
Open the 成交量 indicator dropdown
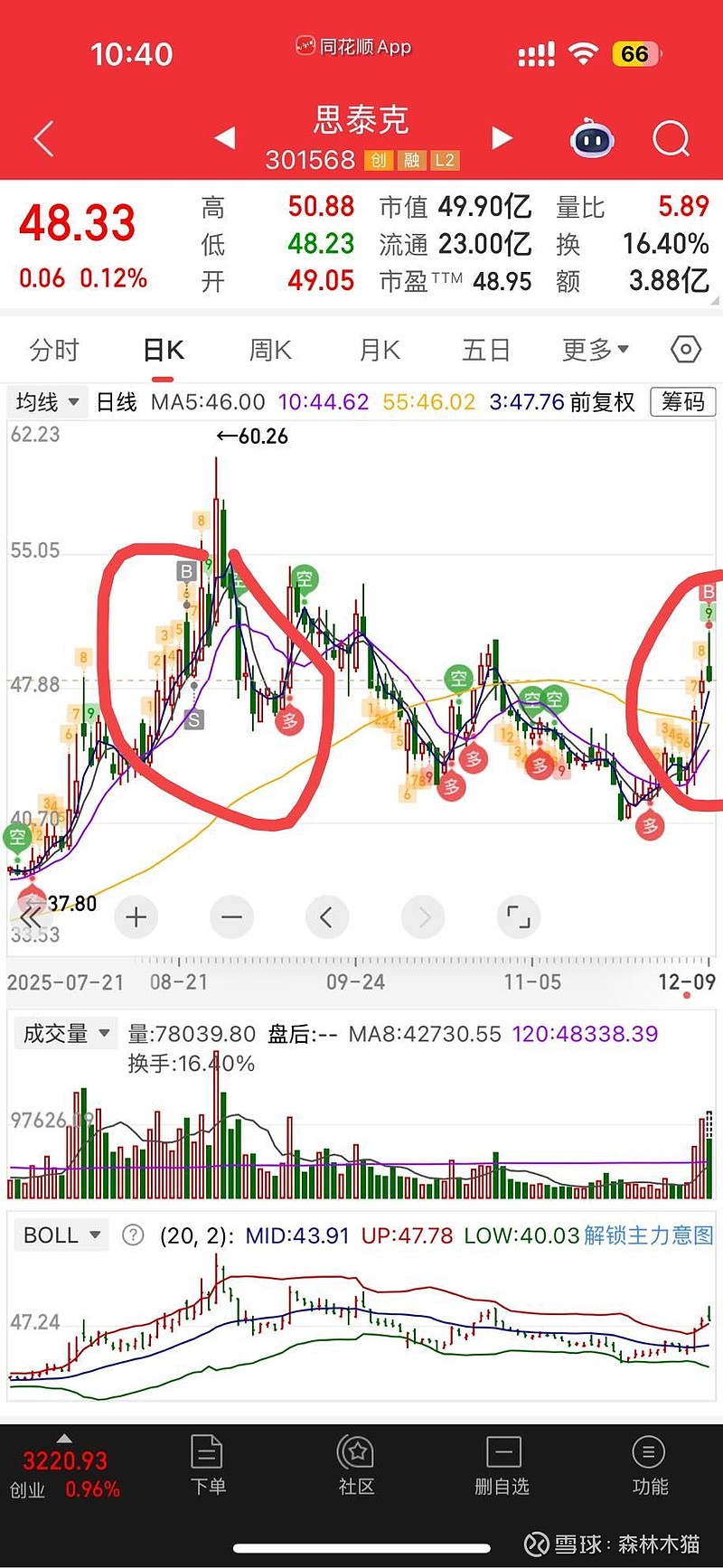pos(66,1033)
